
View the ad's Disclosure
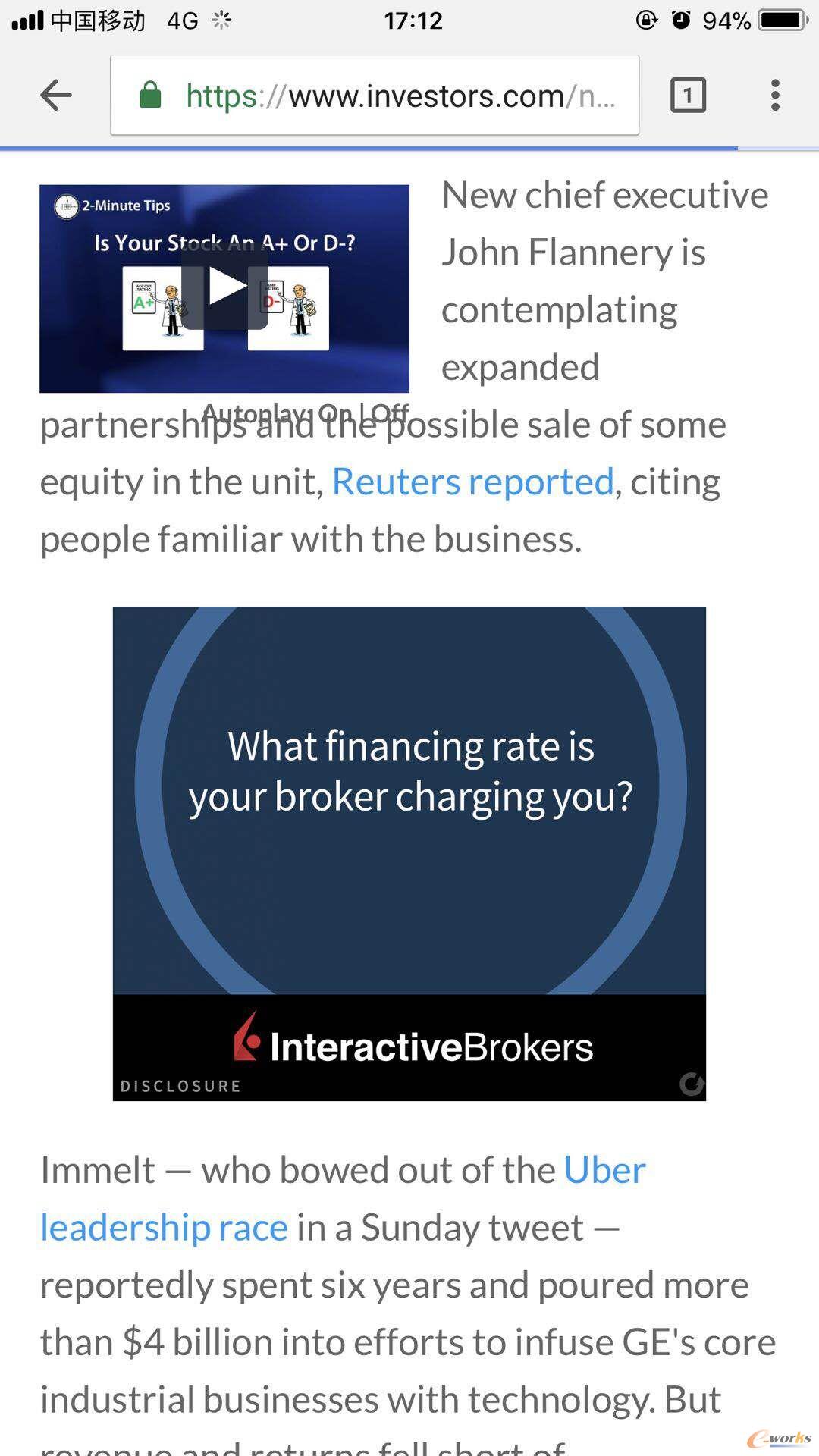tap(180, 1086)
